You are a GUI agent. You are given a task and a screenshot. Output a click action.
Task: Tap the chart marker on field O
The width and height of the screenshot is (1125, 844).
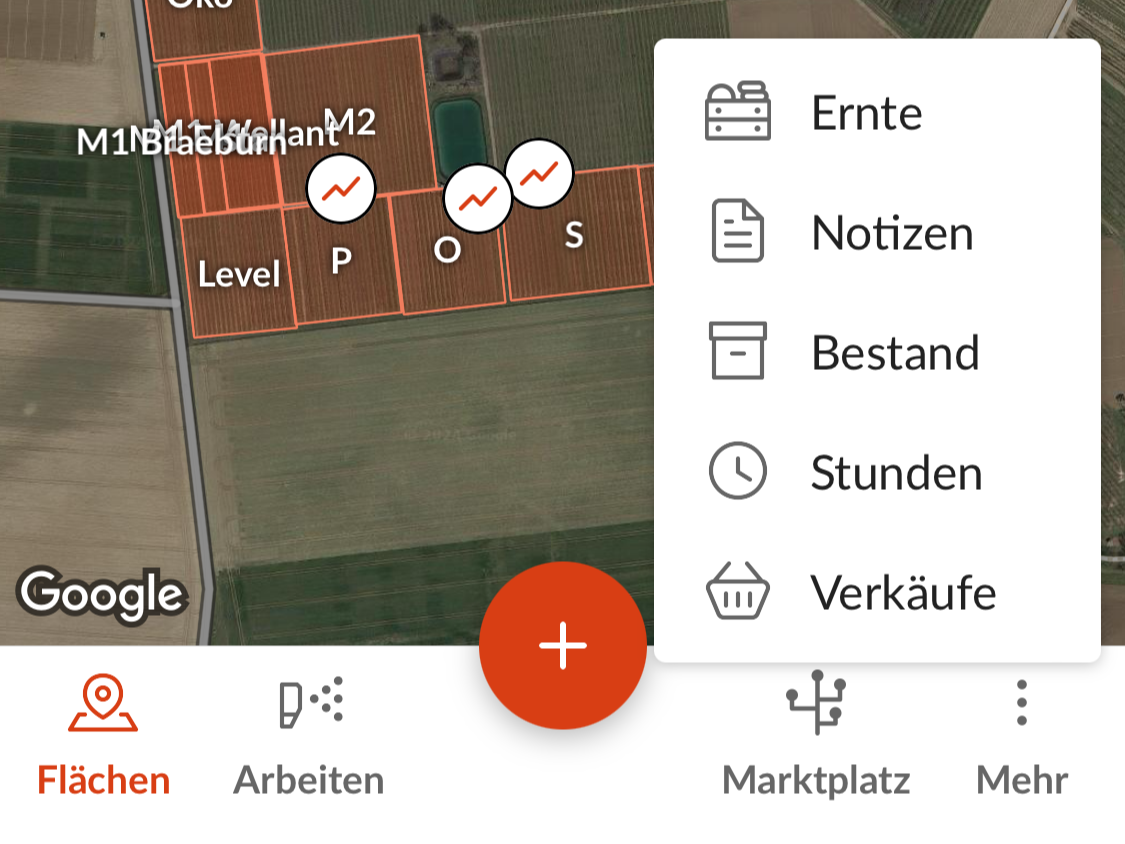click(x=478, y=199)
